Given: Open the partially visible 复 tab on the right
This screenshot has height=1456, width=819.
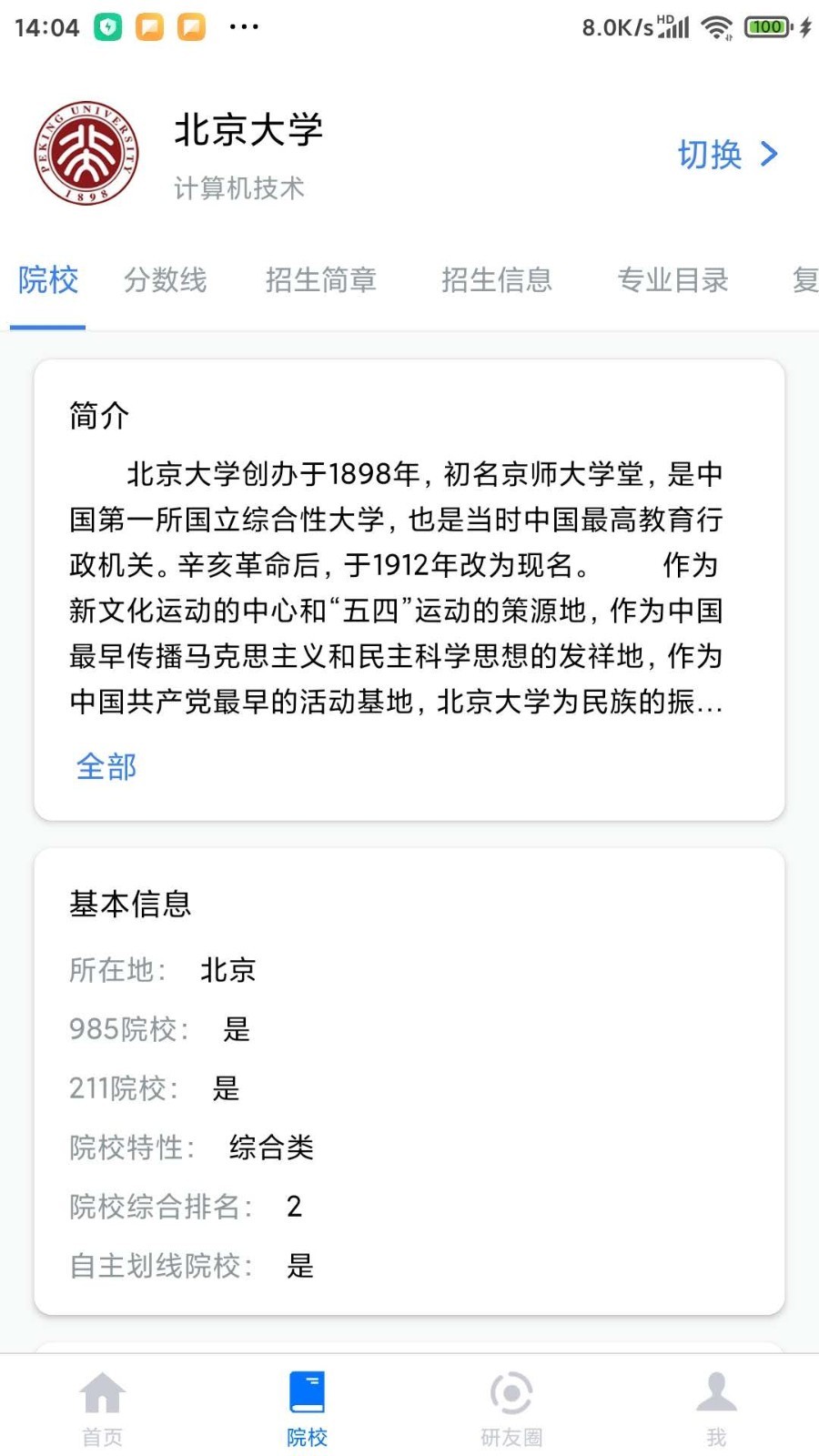Looking at the screenshot, I should (804, 280).
